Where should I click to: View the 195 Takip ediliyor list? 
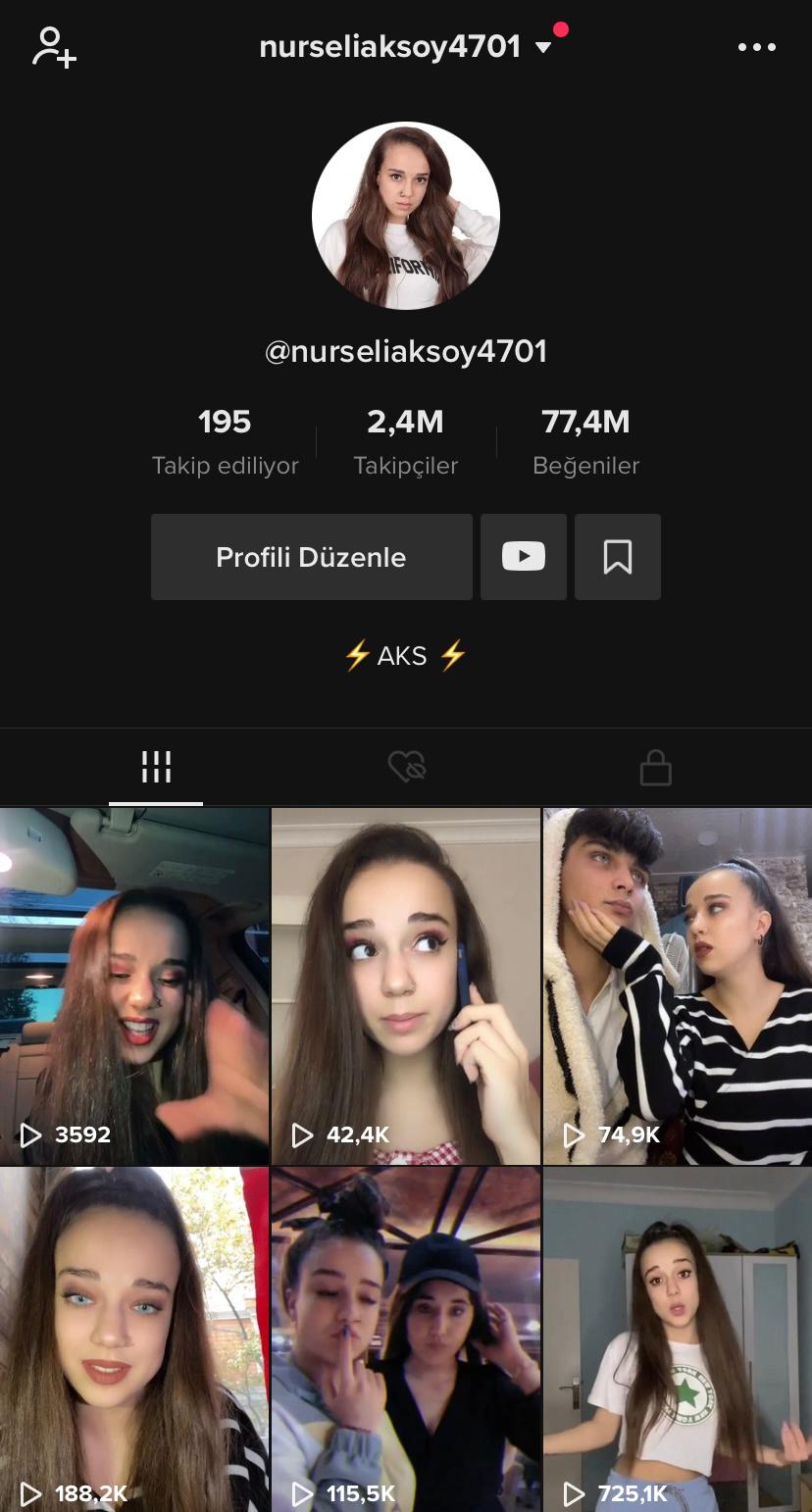point(225,442)
